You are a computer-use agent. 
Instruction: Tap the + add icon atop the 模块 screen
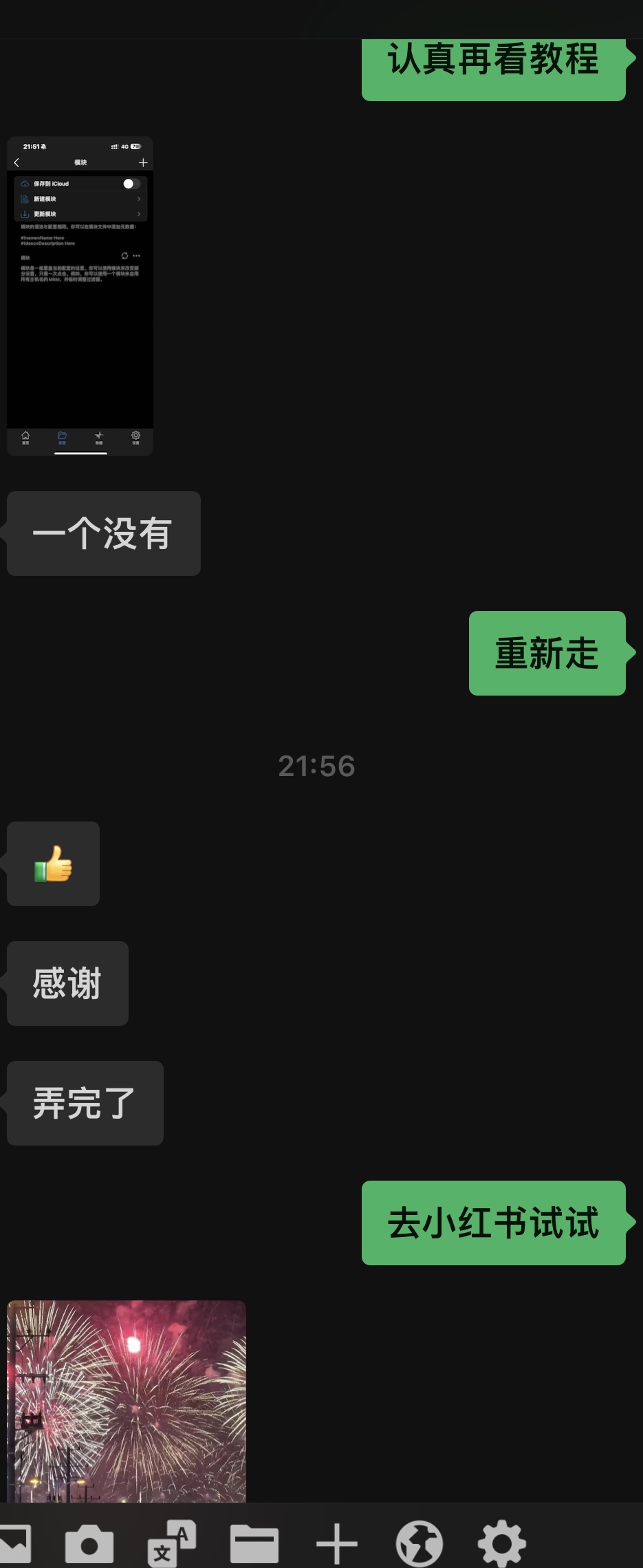point(143,162)
